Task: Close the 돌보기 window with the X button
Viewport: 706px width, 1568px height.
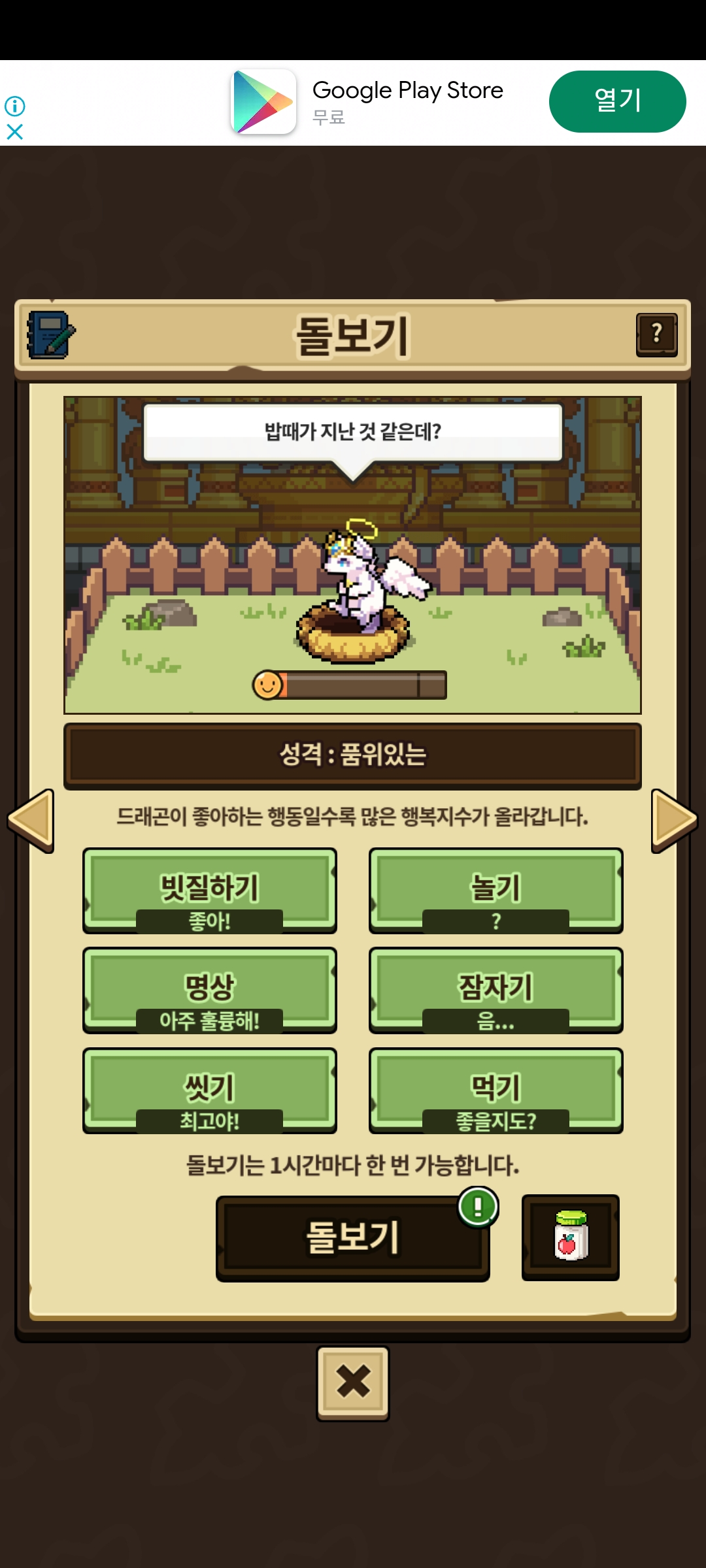Action: tap(353, 1383)
